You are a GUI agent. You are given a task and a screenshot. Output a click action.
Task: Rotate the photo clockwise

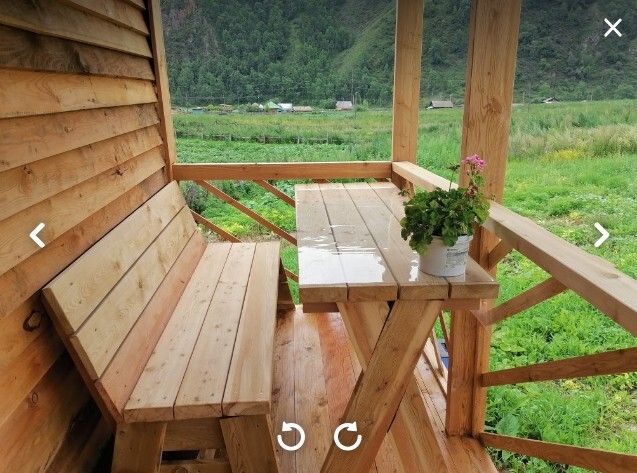click(347, 436)
